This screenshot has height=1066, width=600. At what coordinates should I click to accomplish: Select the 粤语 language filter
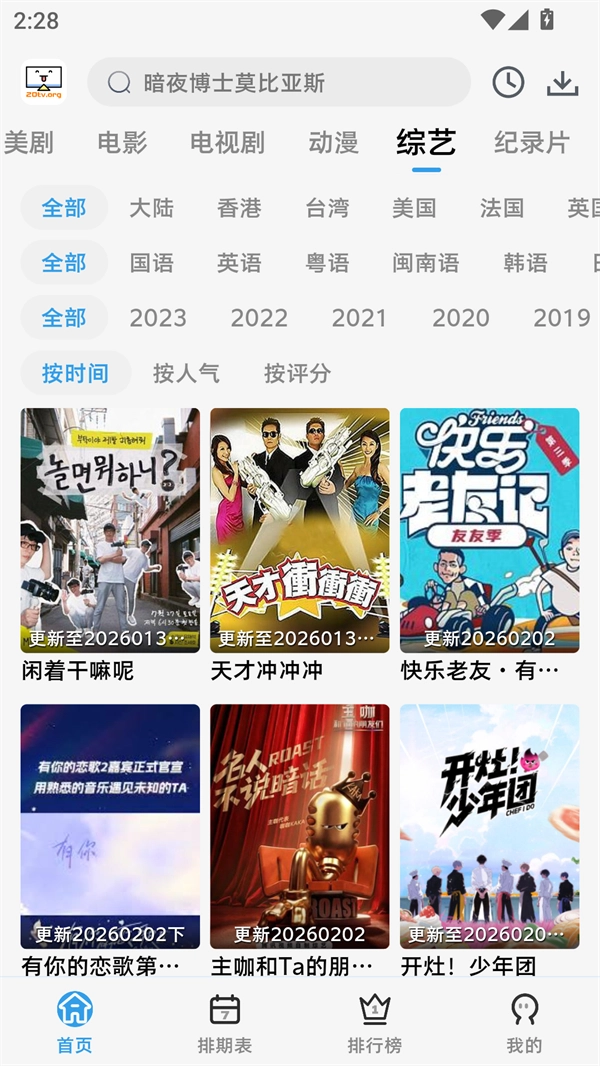click(x=327, y=263)
